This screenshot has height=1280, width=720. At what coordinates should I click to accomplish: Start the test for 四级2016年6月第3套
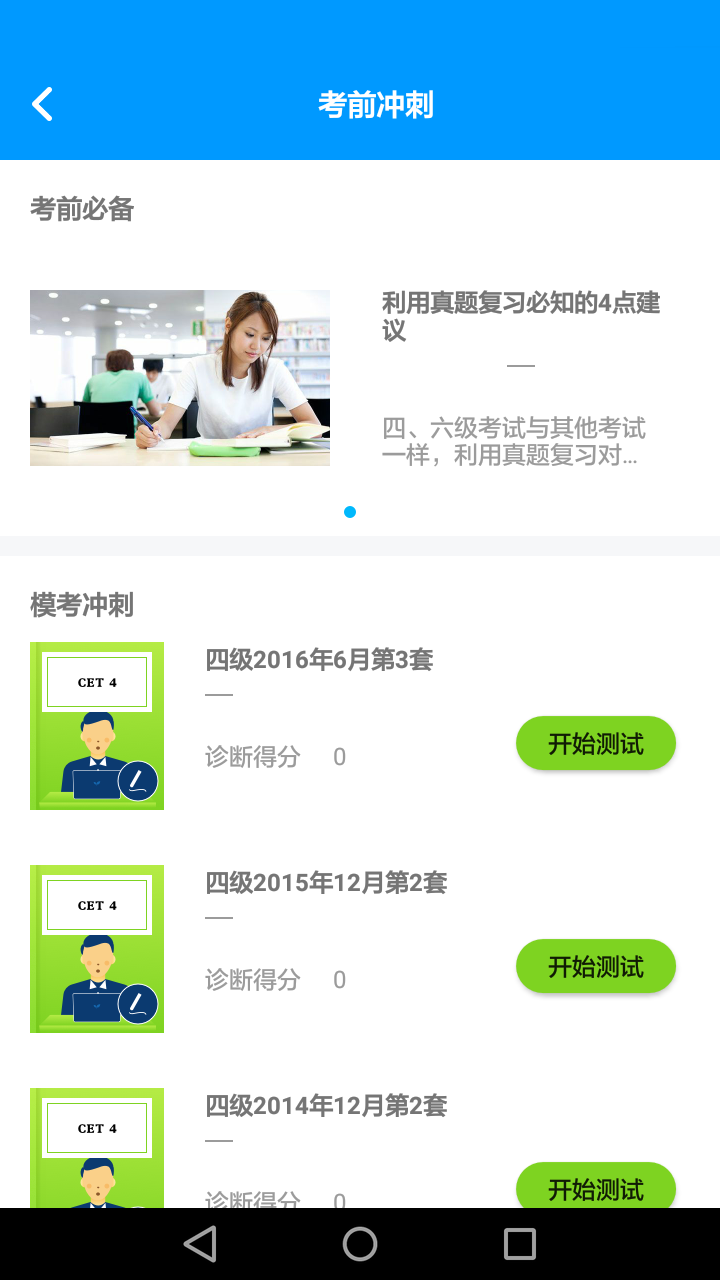(x=595, y=743)
